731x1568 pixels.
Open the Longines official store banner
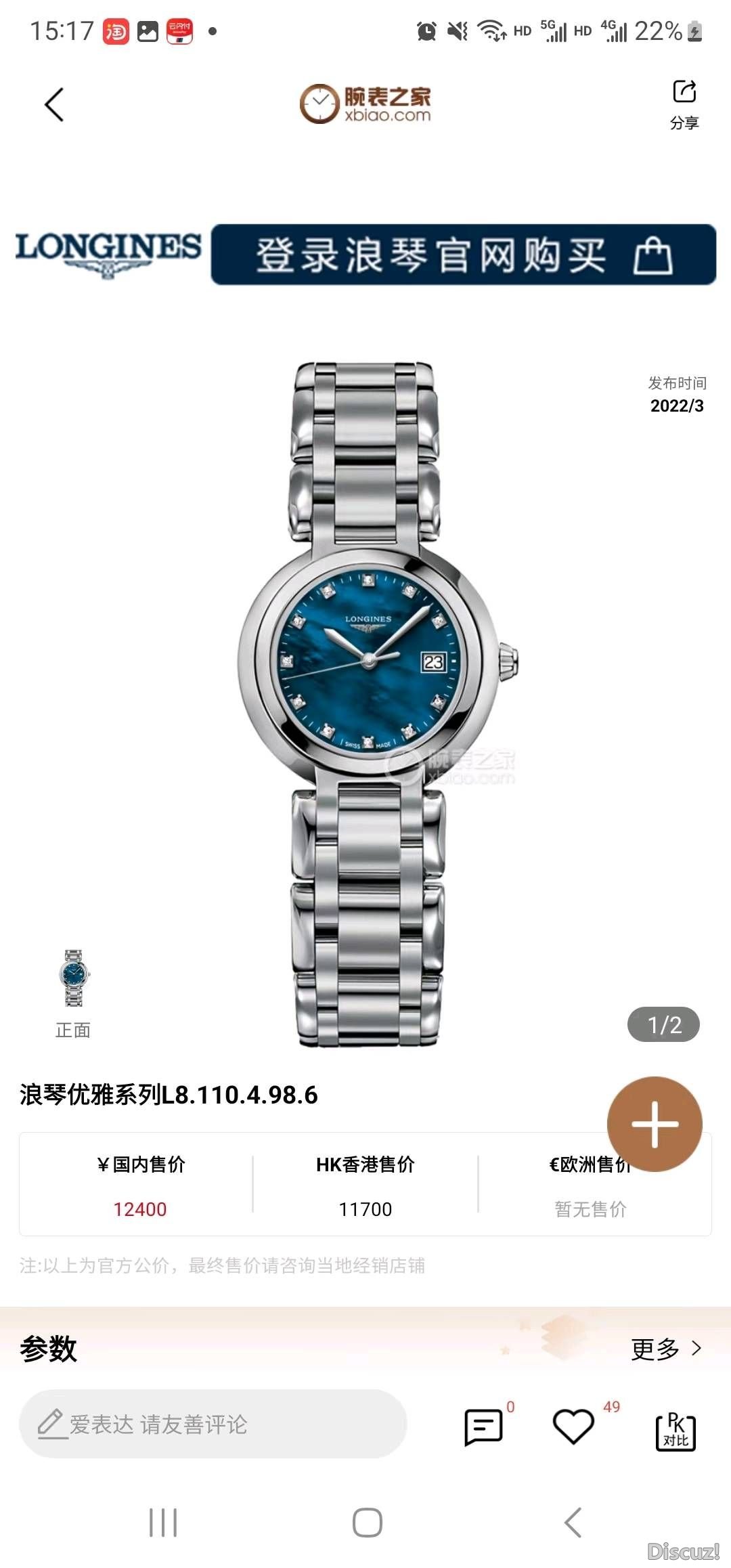463,255
